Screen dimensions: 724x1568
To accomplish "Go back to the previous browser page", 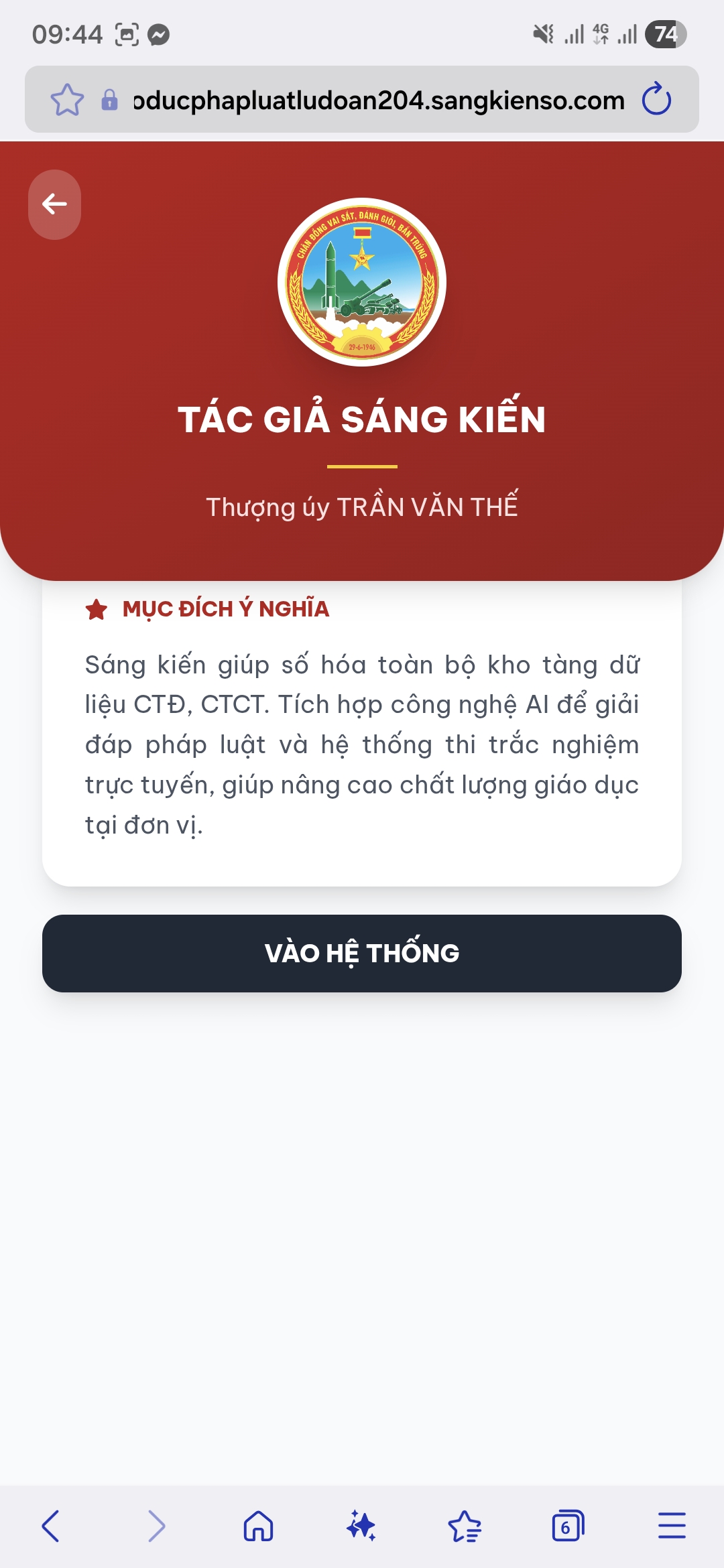I will [x=51, y=1526].
